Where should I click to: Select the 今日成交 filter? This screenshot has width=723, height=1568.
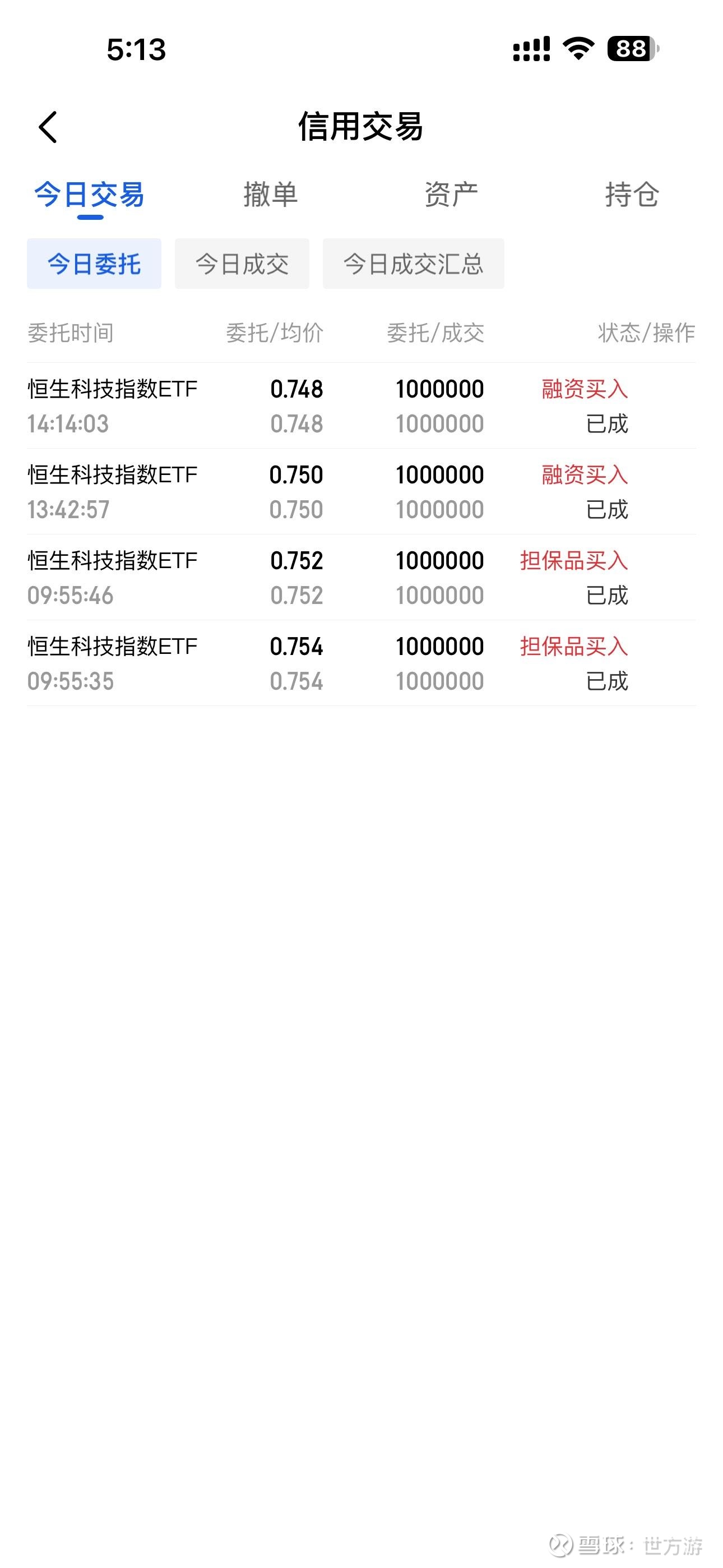tap(242, 263)
